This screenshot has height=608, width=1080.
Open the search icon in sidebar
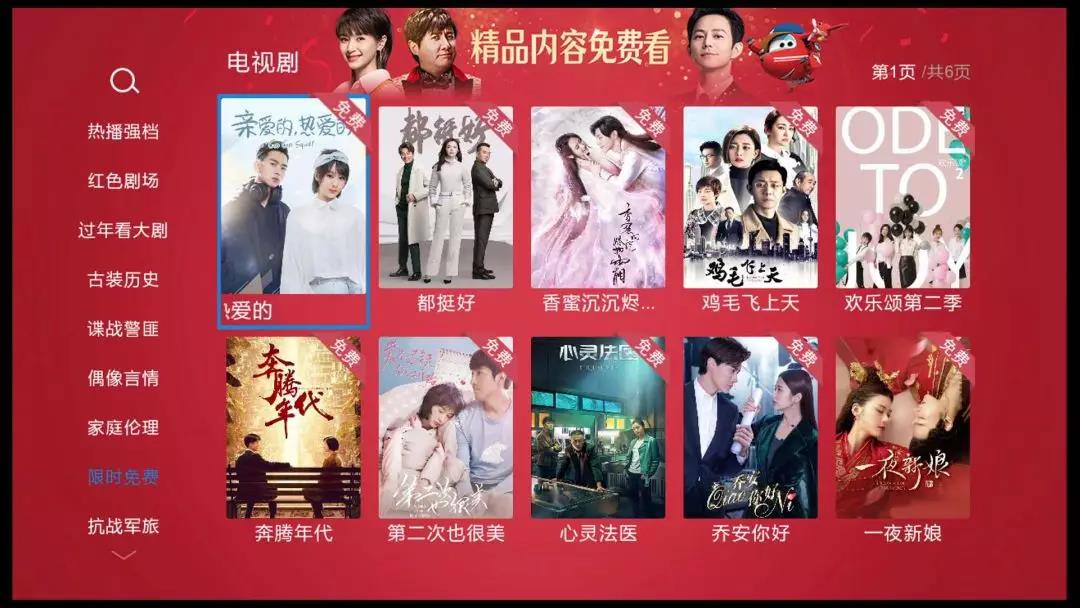point(124,81)
